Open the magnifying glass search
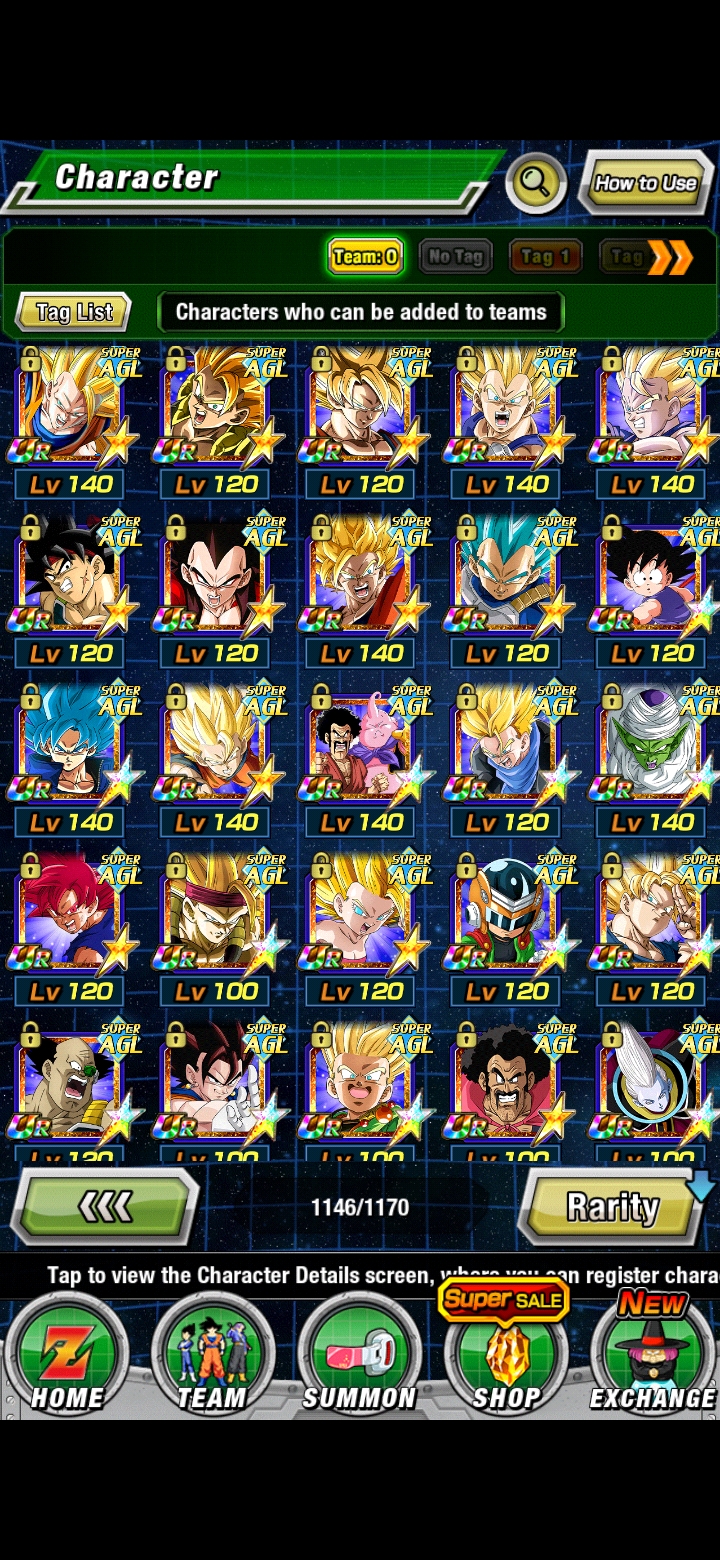Viewport: 720px width, 1560px height. pyautogui.click(x=536, y=183)
